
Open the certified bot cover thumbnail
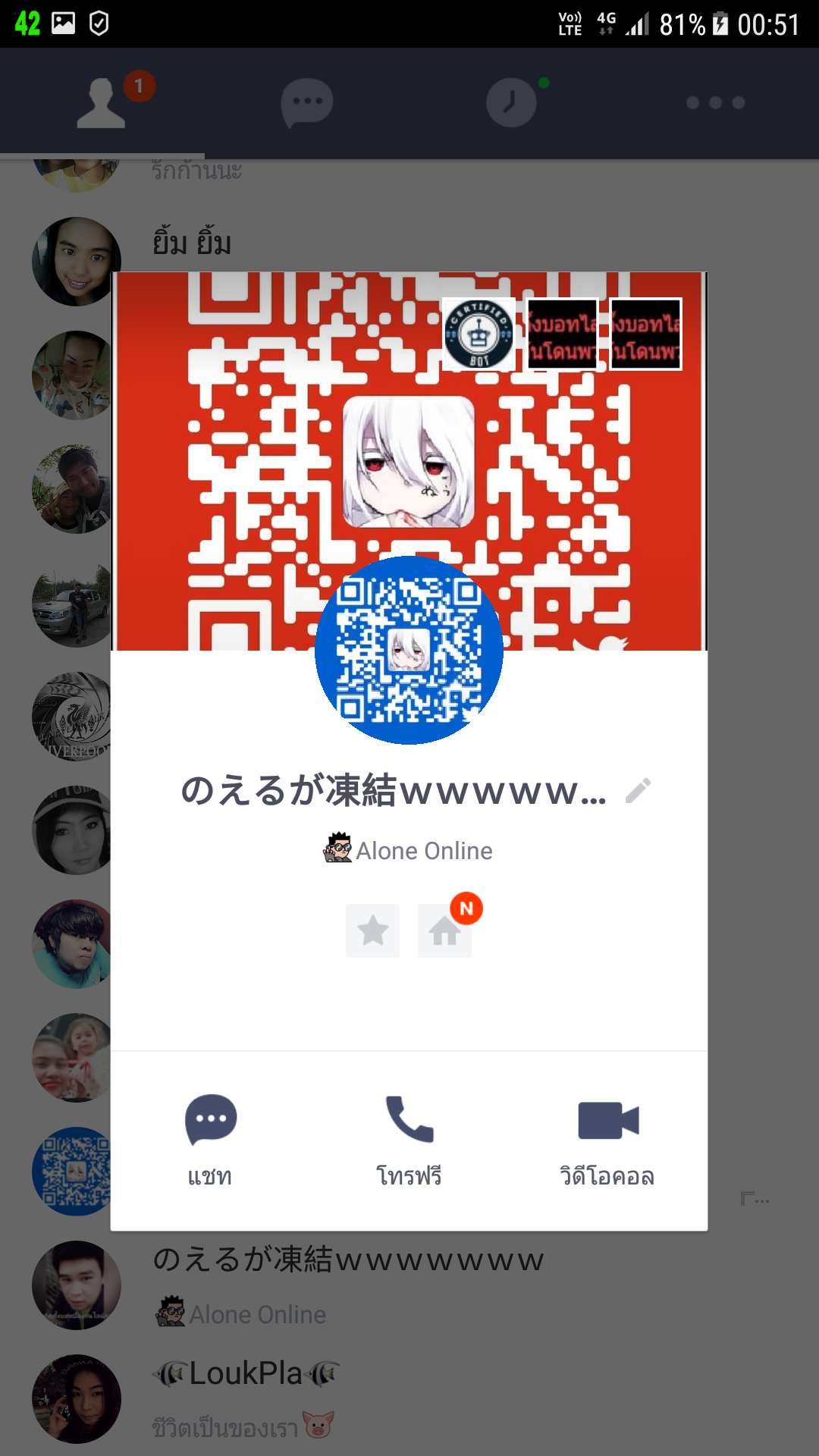tap(479, 334)
